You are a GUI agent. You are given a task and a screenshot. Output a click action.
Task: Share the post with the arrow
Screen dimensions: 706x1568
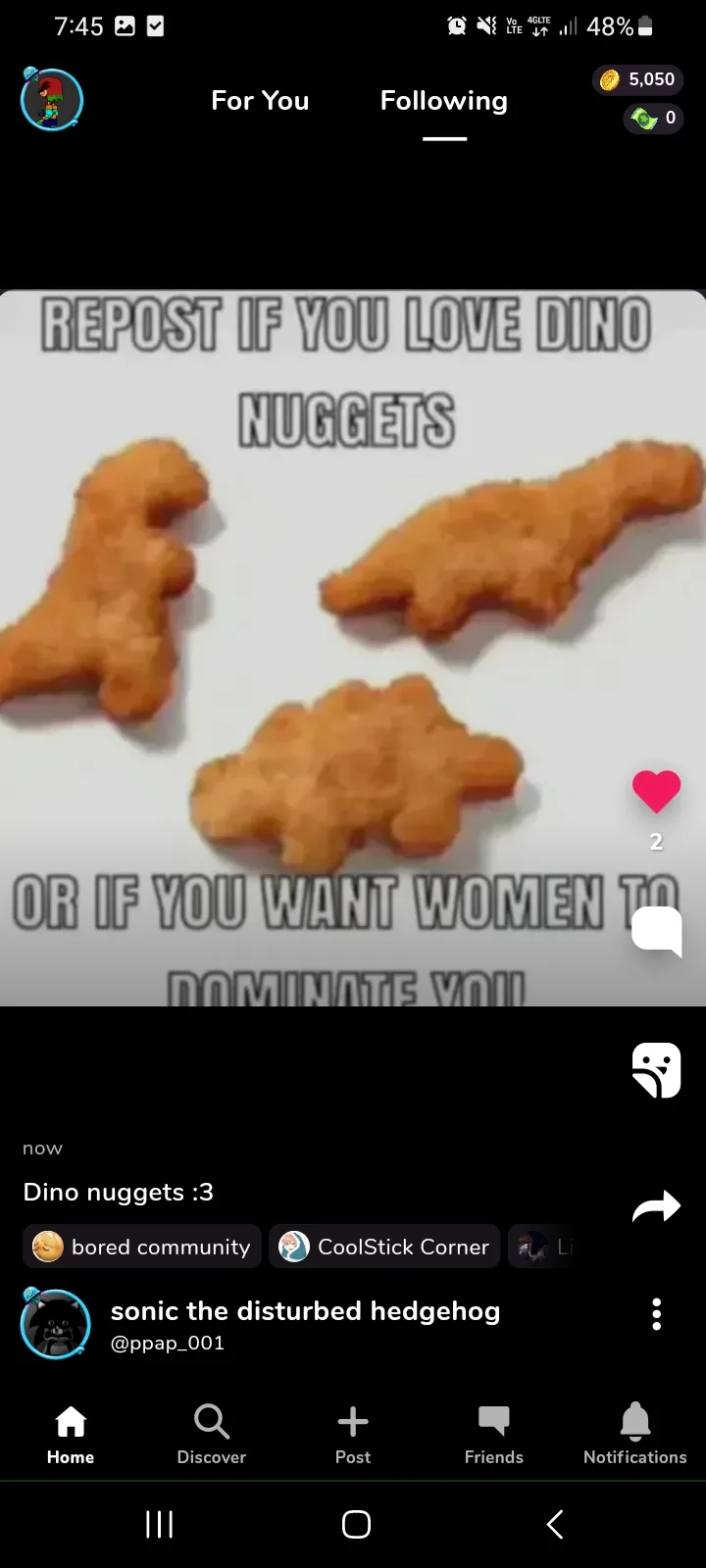pos(656,1206)
